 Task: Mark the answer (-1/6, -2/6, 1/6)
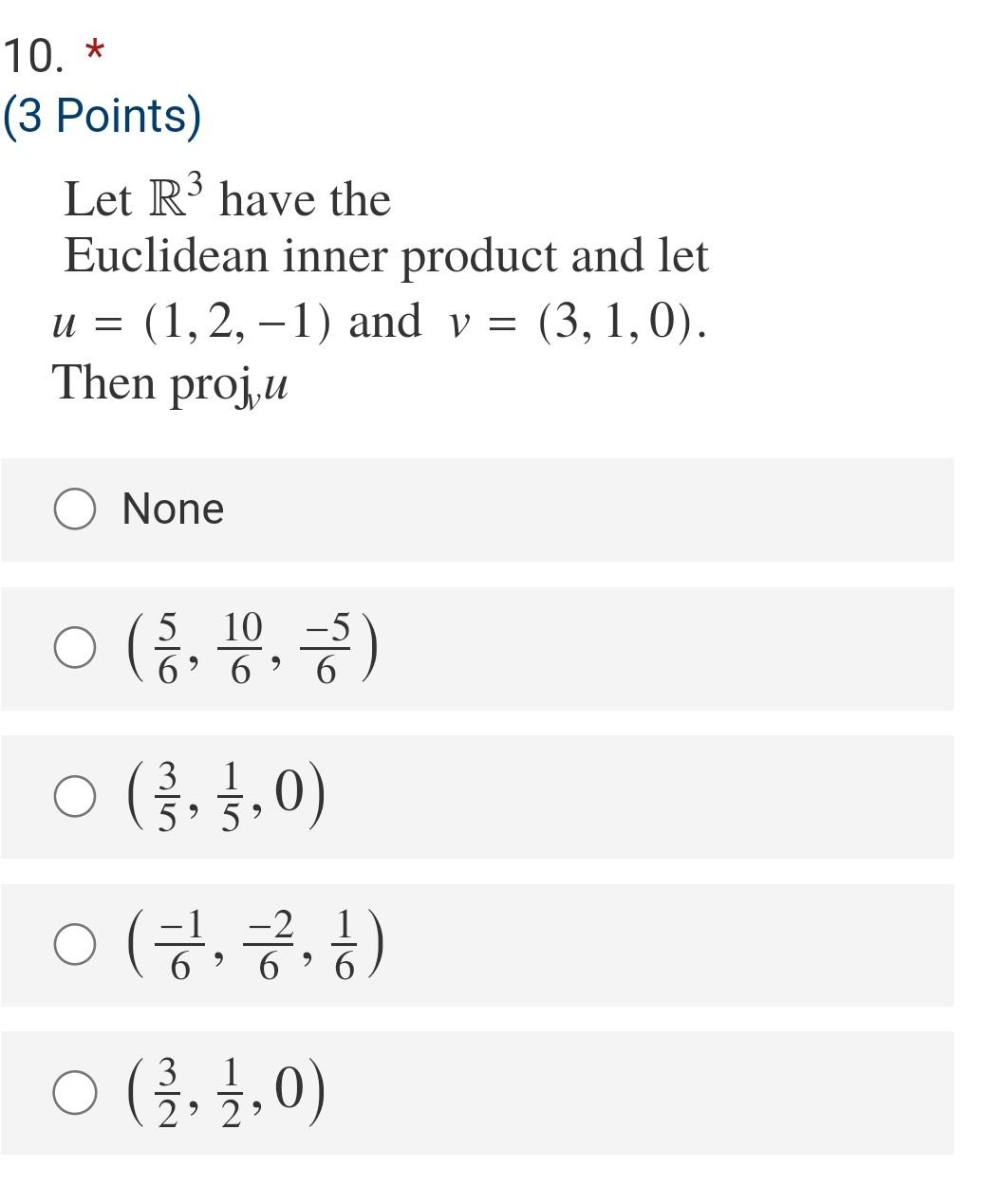(x=74, y=944)
